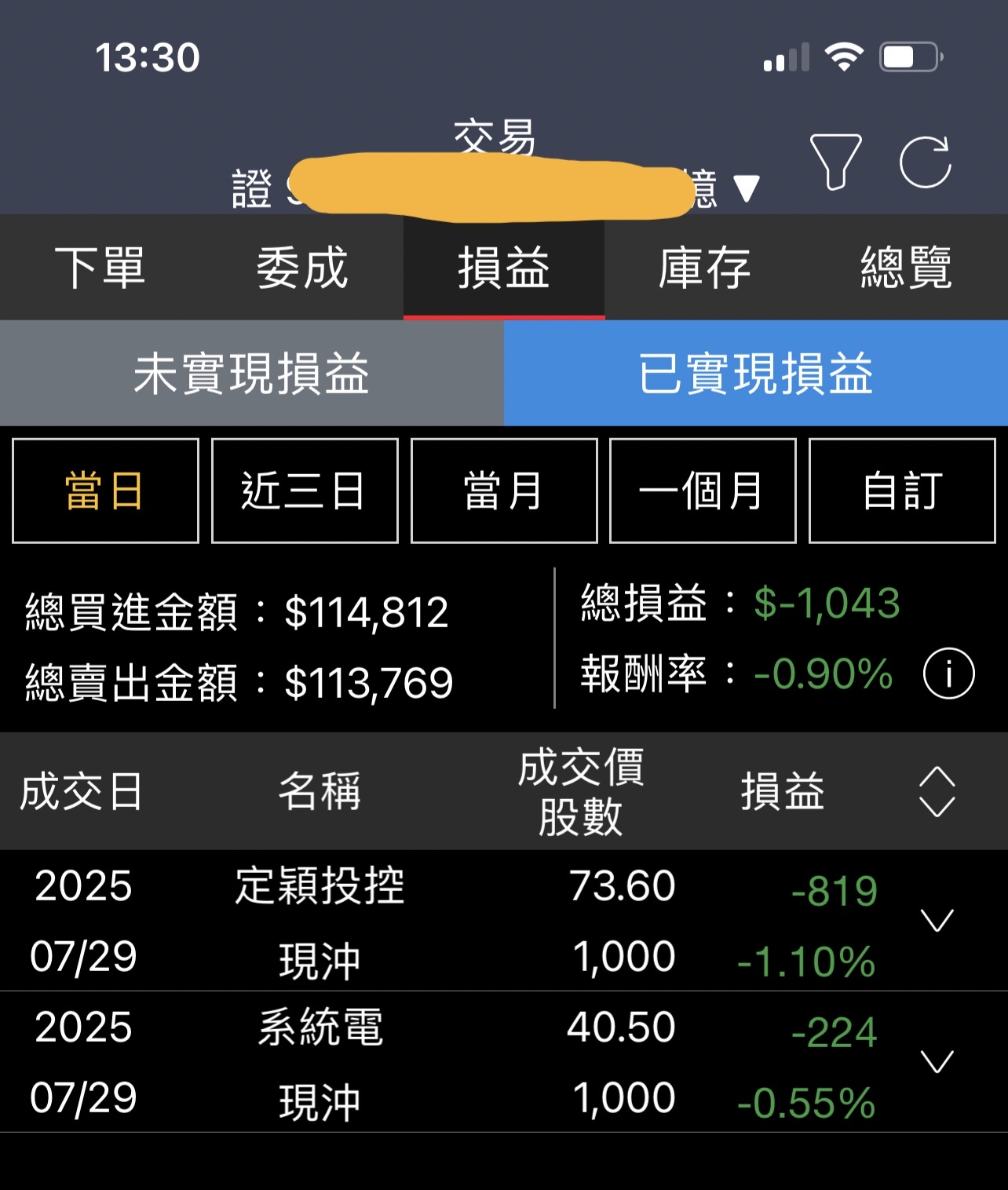
Task: Choose the 當日 date range
Action: (x=105, y=491)
